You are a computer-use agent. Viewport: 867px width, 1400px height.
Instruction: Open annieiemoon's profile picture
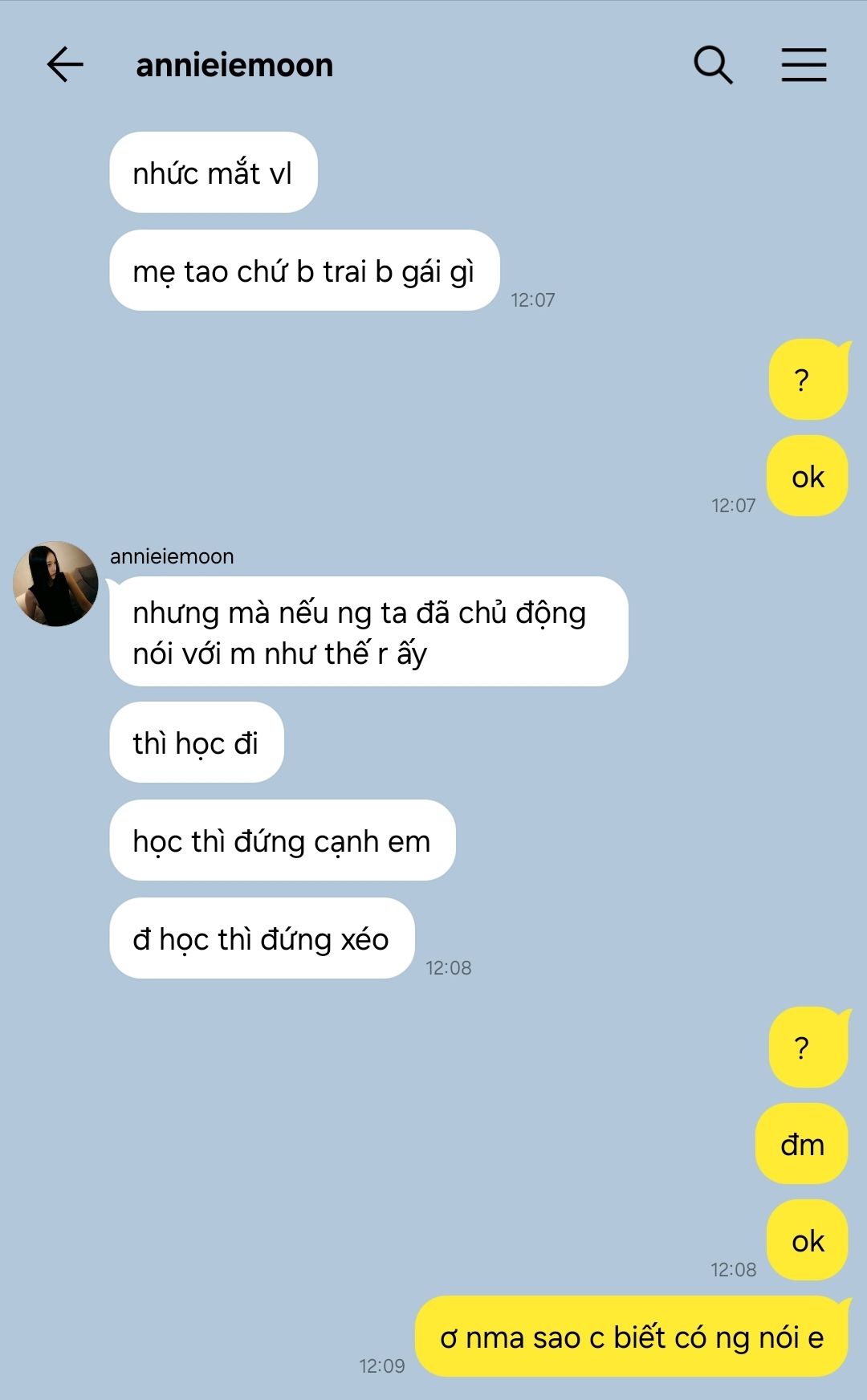55,584
